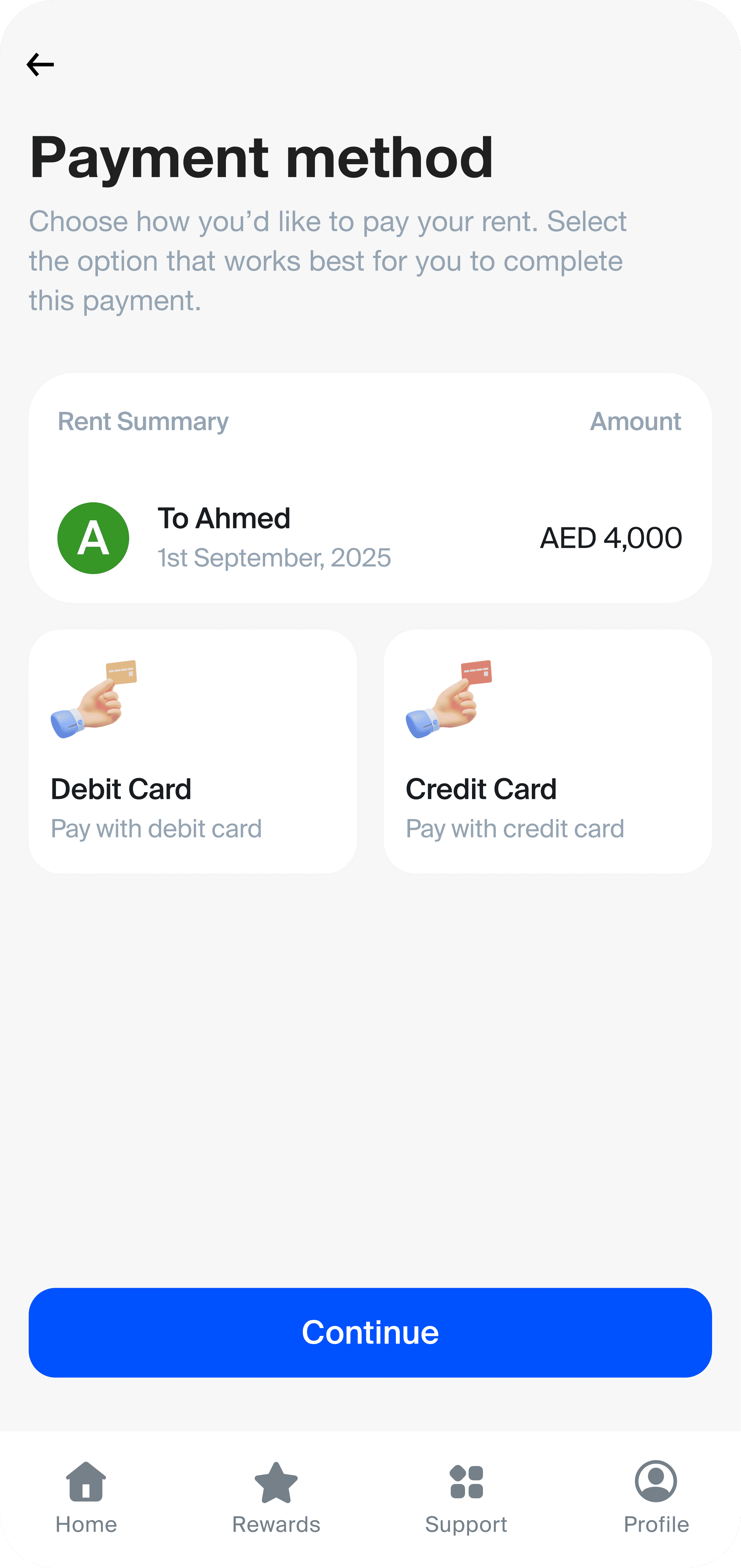Choose Credit Card as payment method
The width and height of the screenshot is (741, 1568).
pos(547,751)
